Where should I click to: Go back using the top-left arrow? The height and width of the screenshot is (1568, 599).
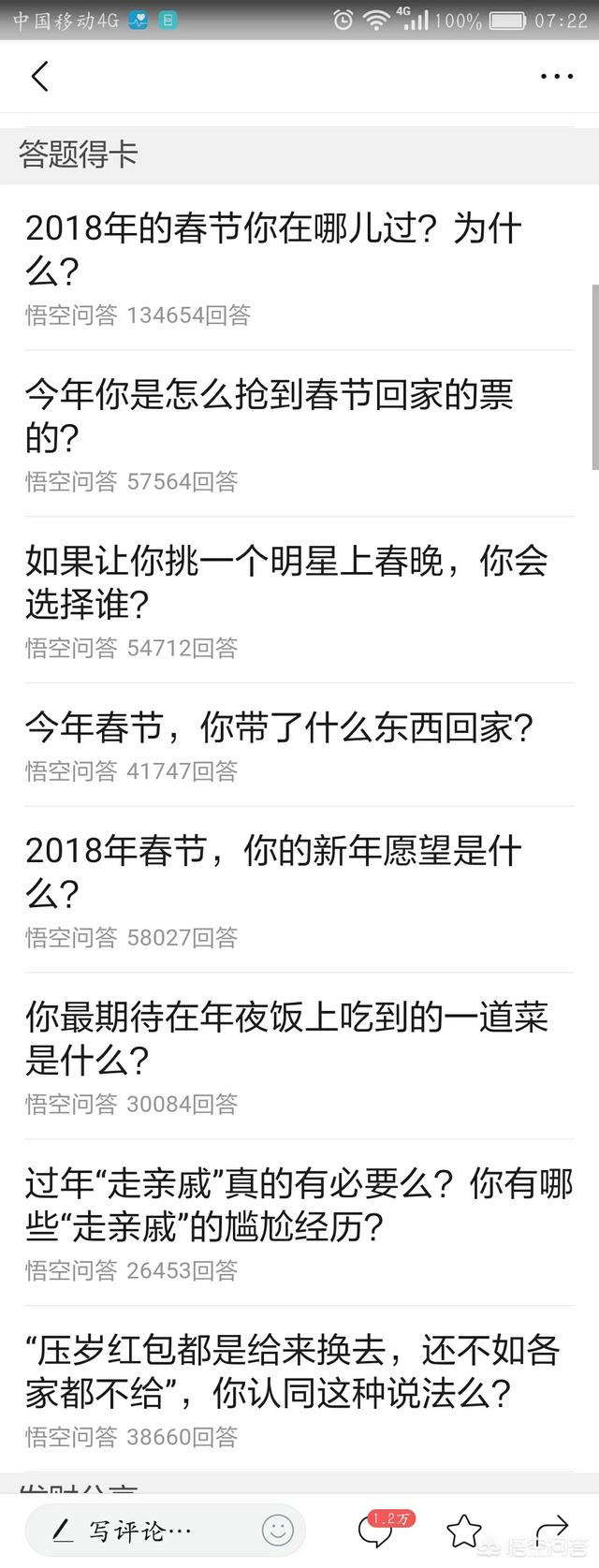click(x=39, y=77)
